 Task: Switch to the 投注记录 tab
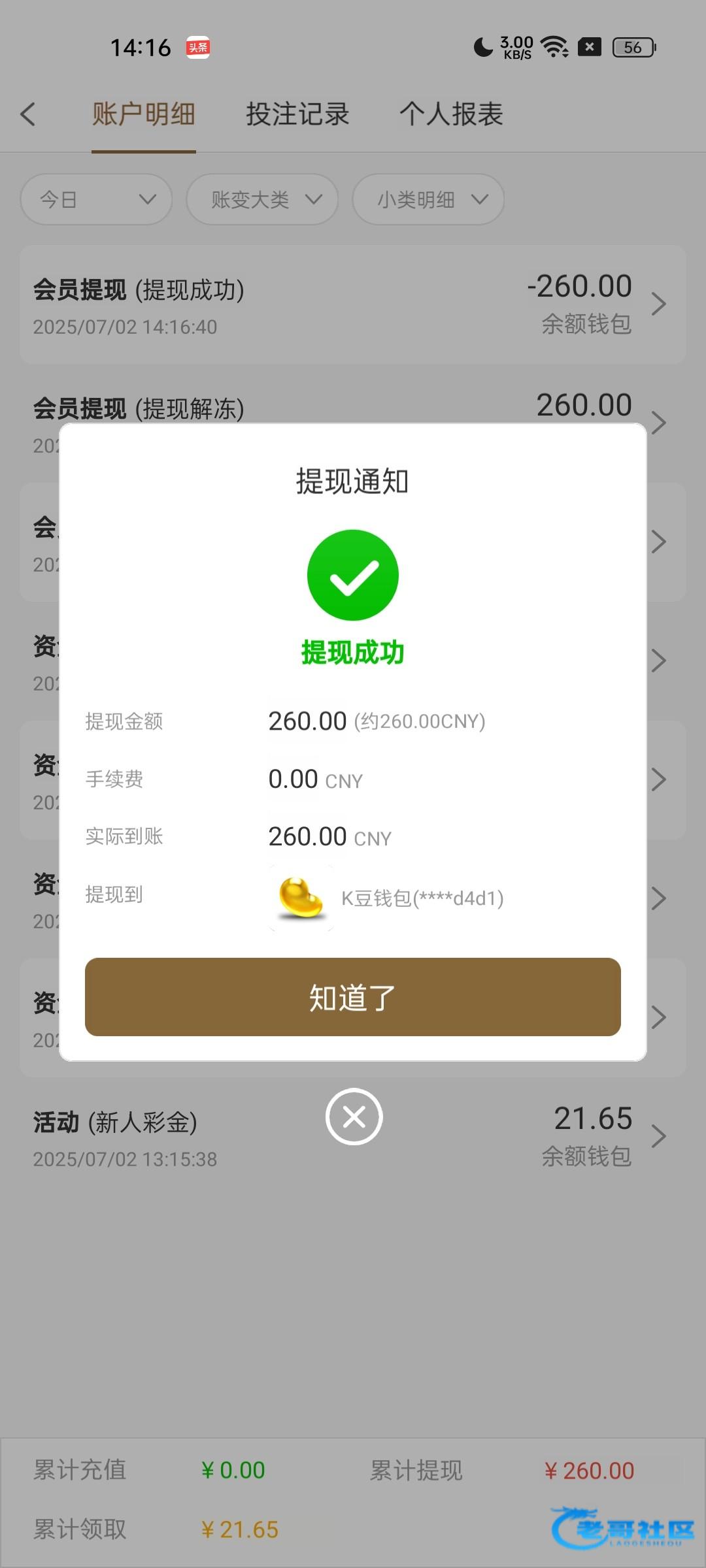(x=297, y=114)
